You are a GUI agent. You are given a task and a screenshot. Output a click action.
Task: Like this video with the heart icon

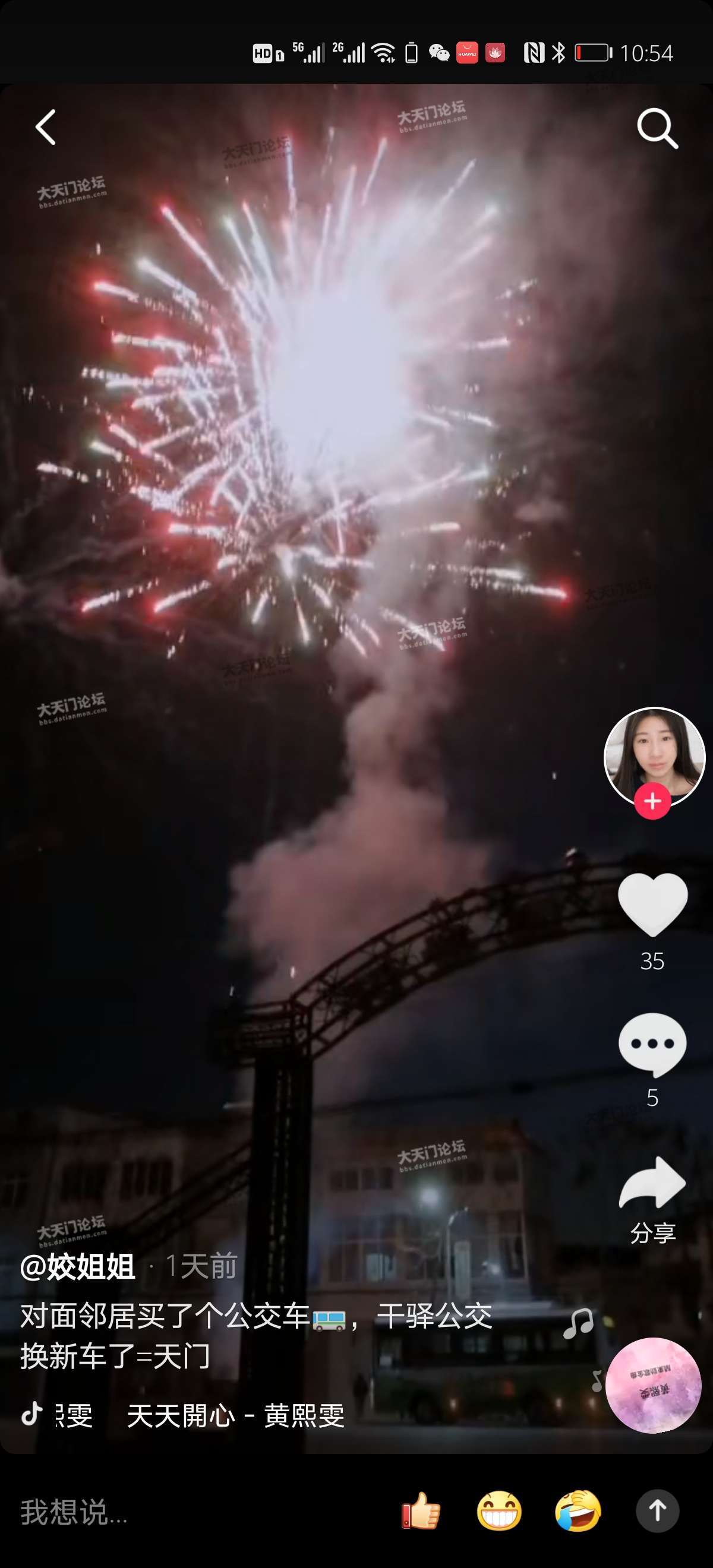tap(652, 904)
